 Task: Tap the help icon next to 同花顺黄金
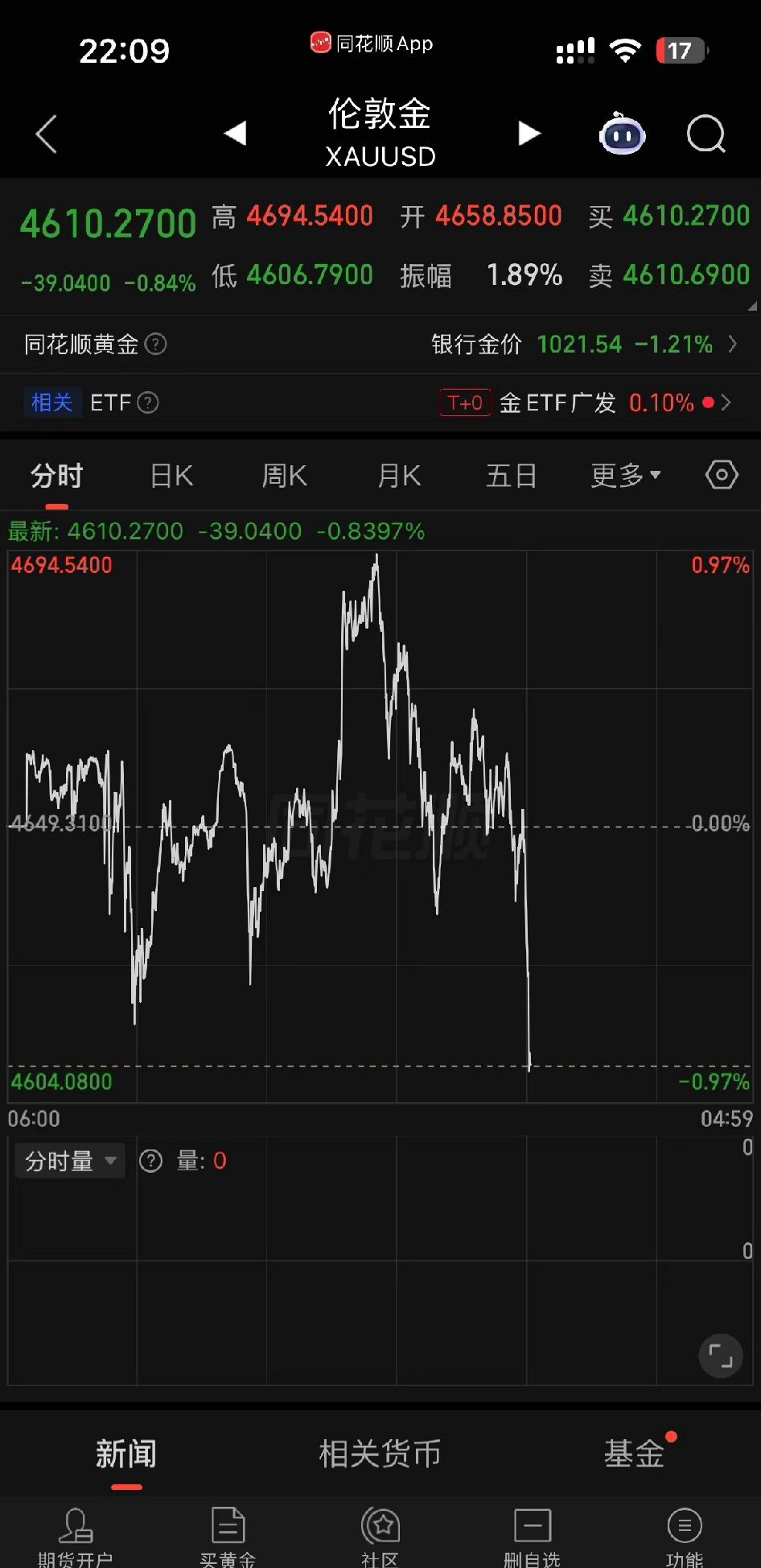tap(158, 344)
